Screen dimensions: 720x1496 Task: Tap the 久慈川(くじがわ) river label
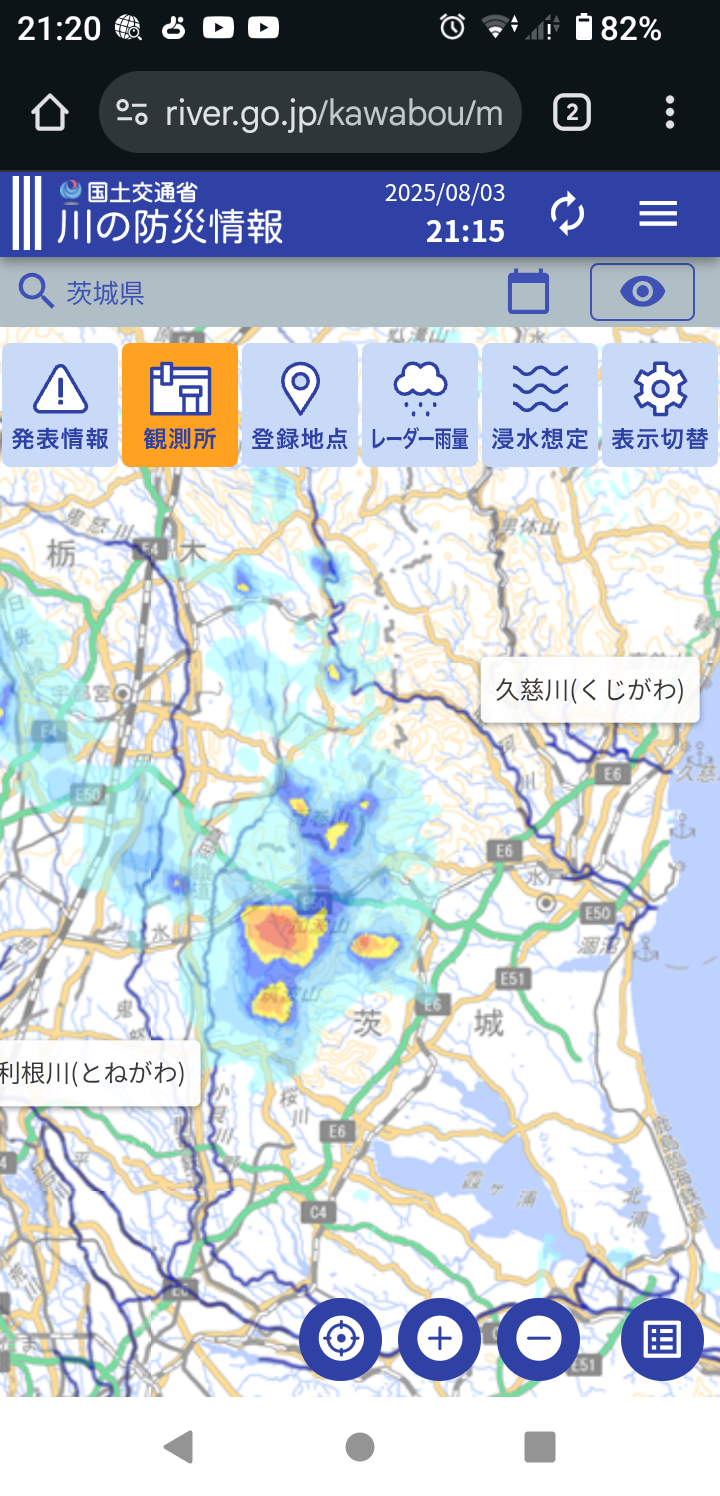point(590,689)
